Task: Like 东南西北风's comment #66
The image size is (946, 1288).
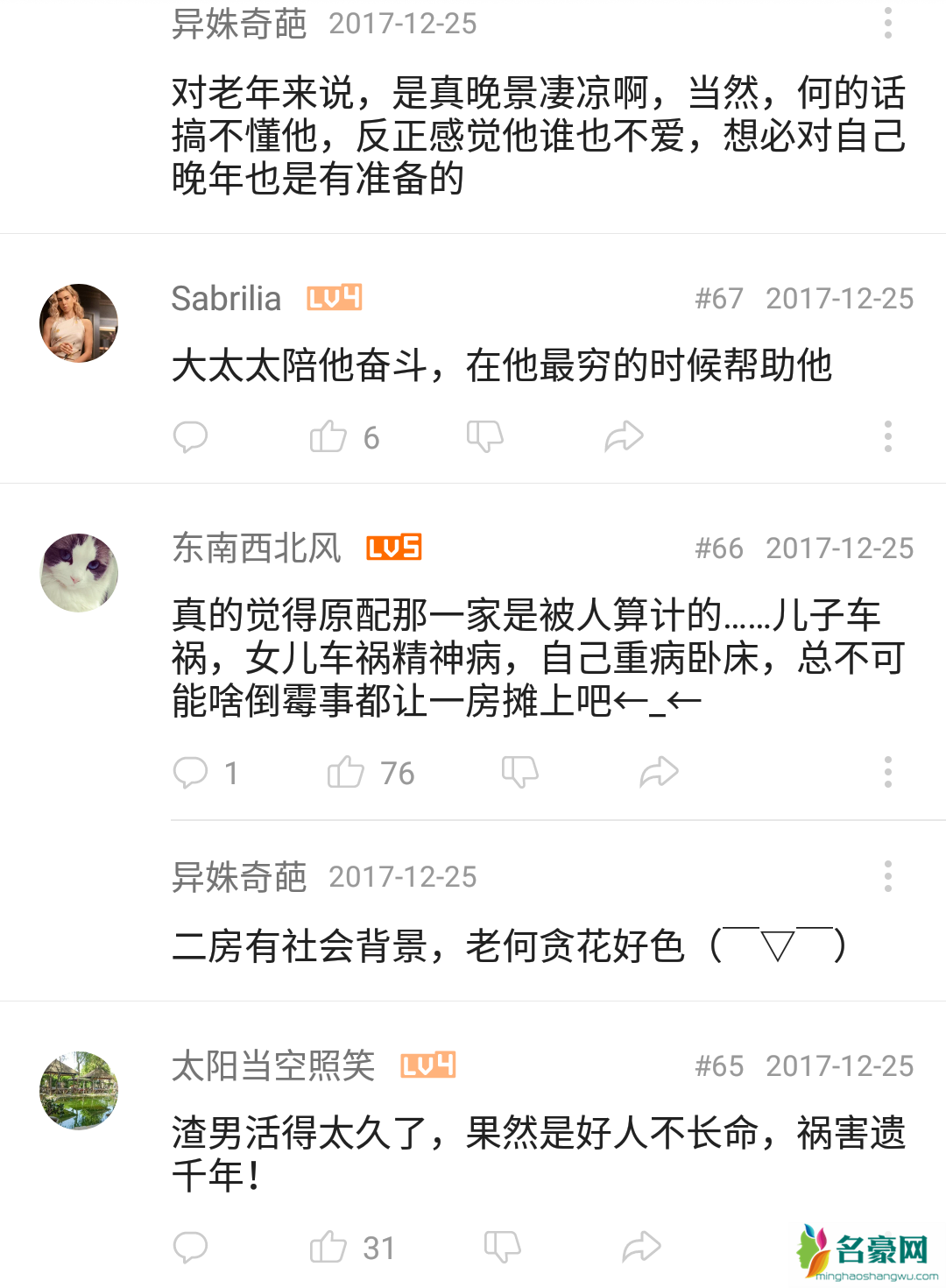Action: point(346,772)
